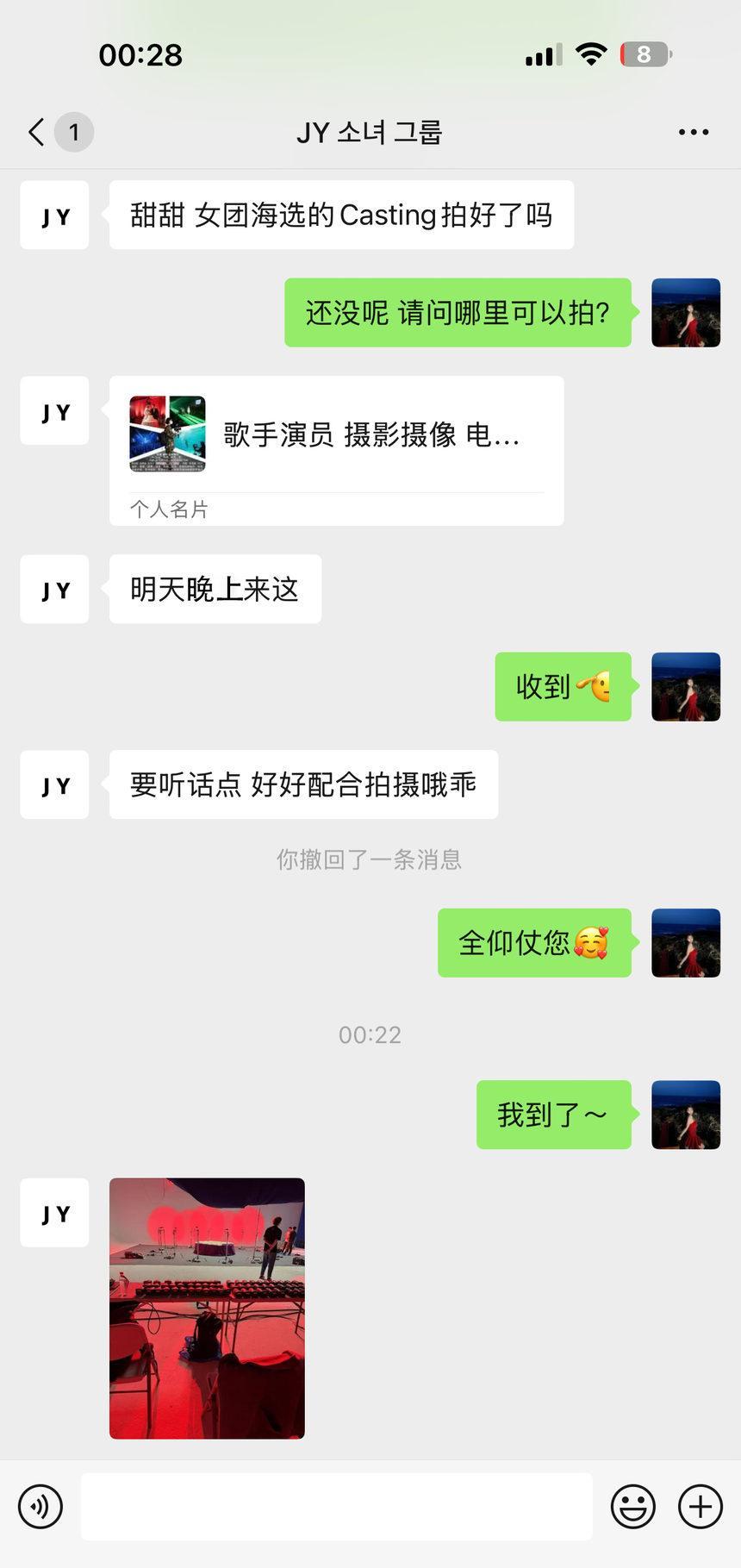Click the message input field
741x1568 pixels.
pyautogui.click(x=336, y=1506)
